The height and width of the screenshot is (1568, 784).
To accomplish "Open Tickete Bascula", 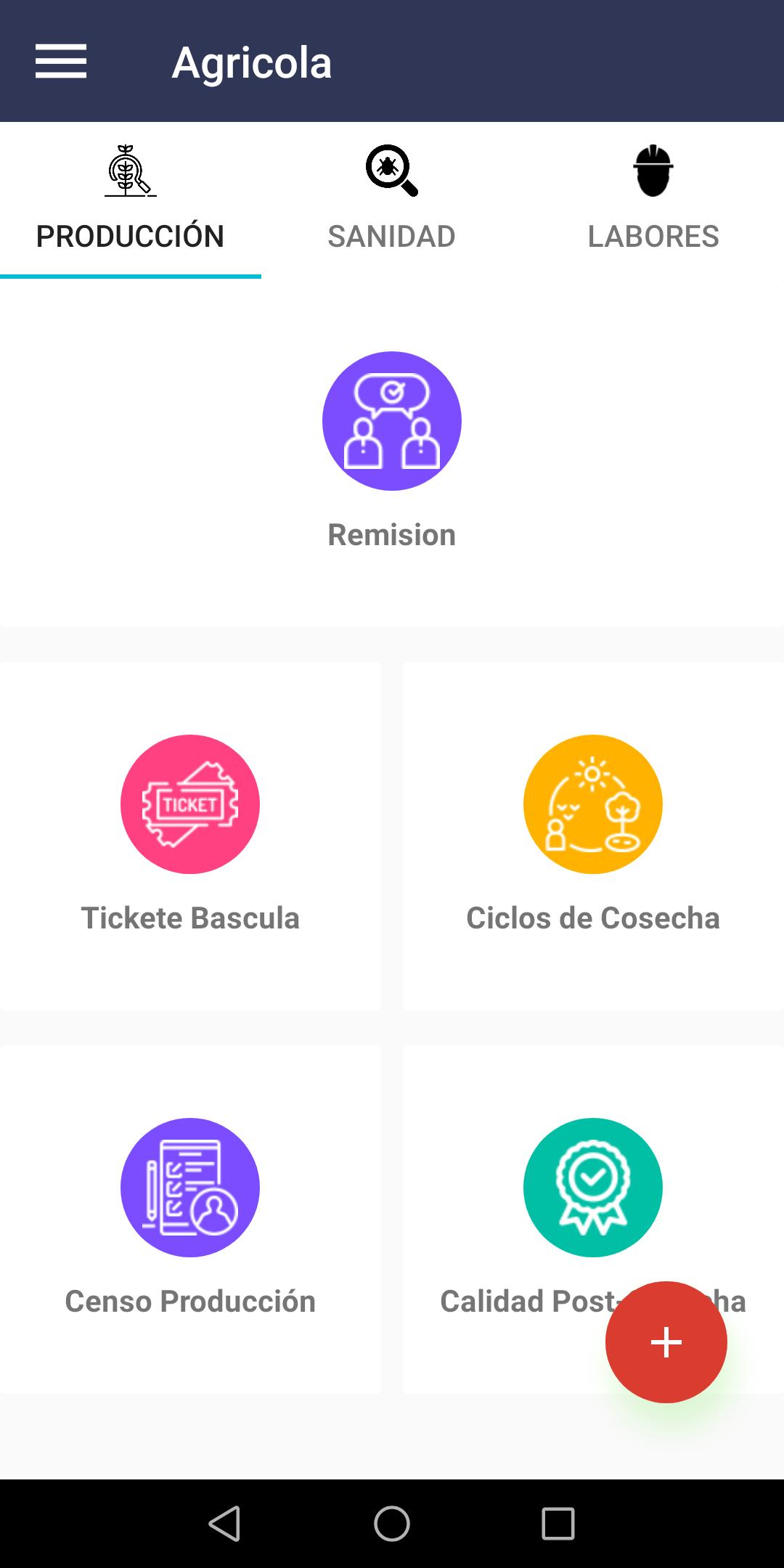I will pos(190,836).
